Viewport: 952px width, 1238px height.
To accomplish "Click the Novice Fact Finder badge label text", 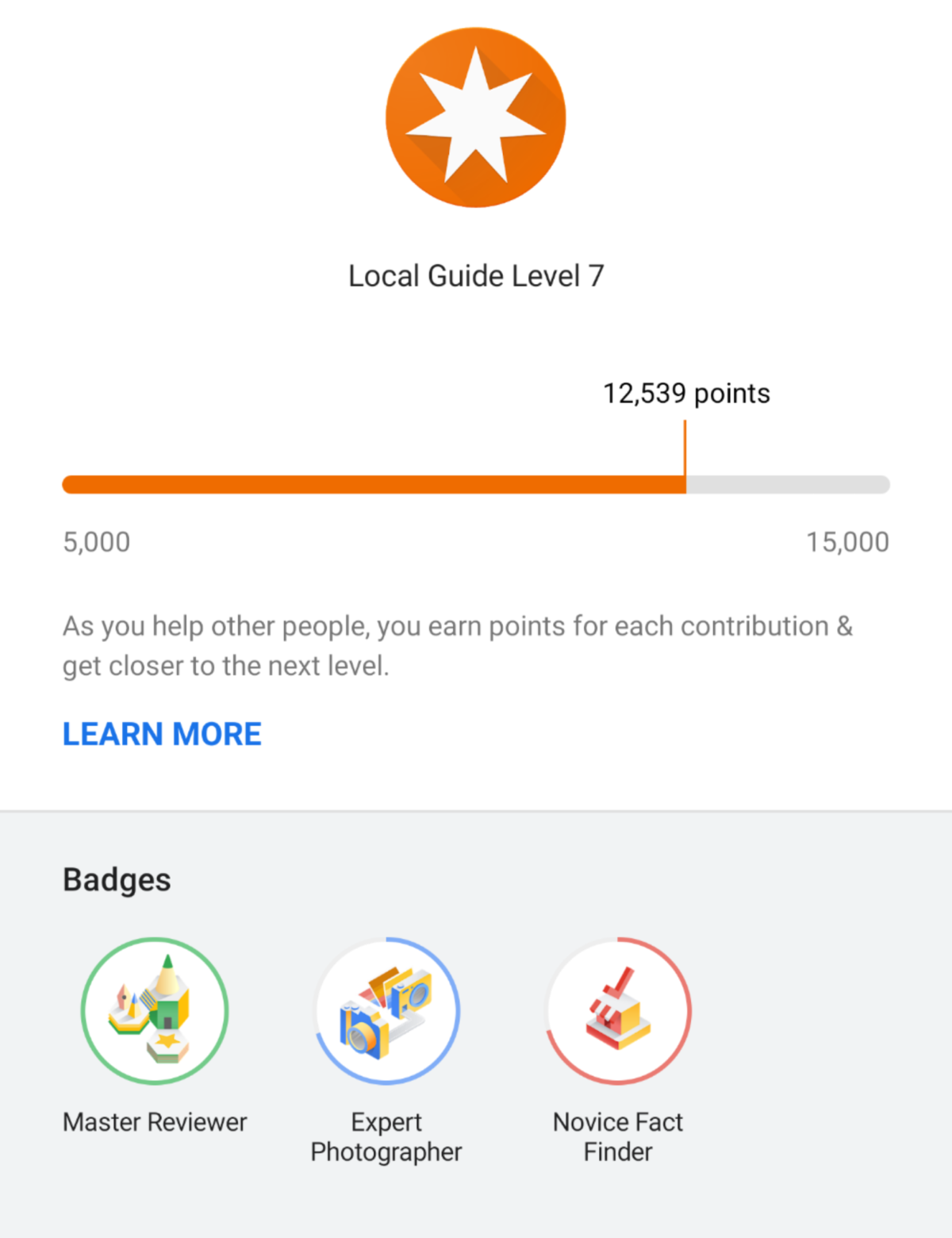I will pos(617,1136).
